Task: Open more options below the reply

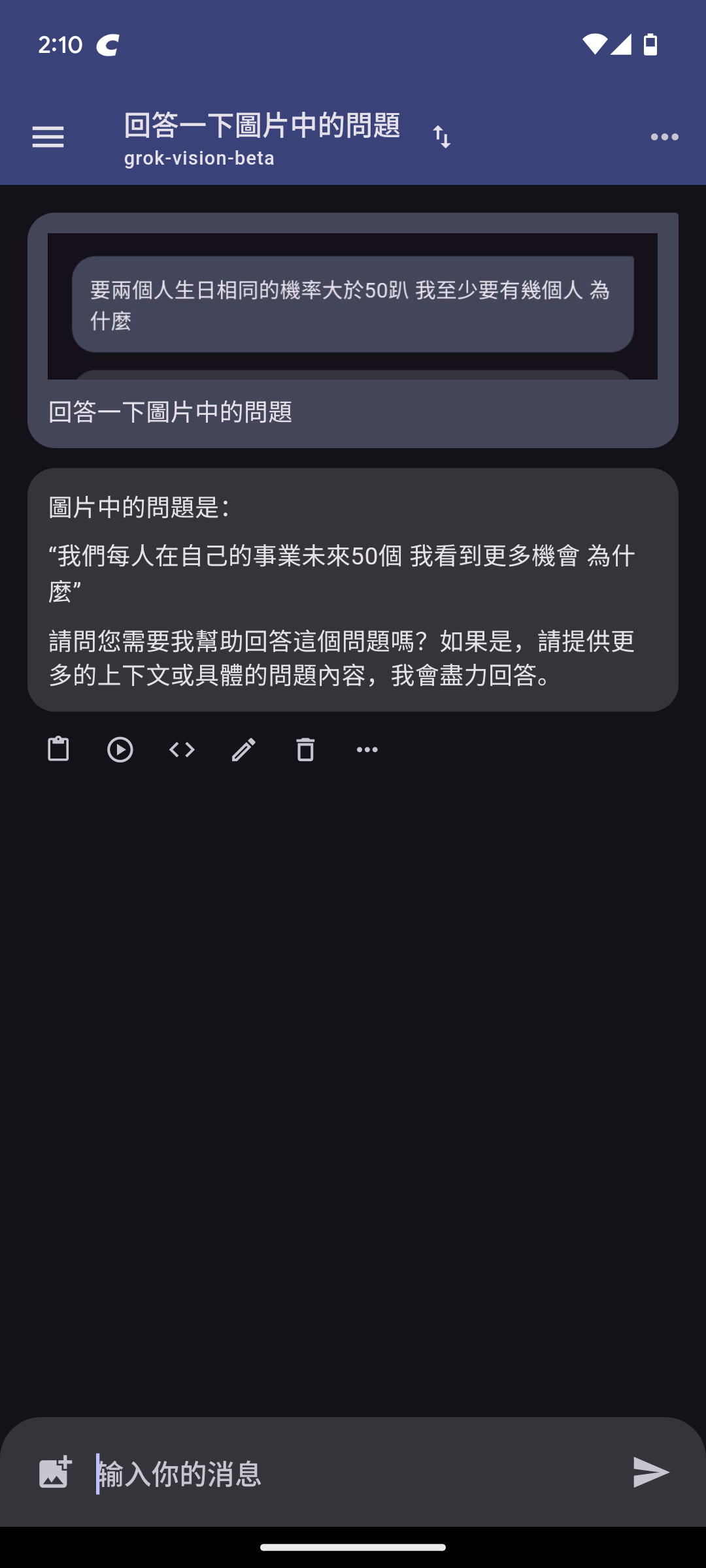Action: (367, 749)
